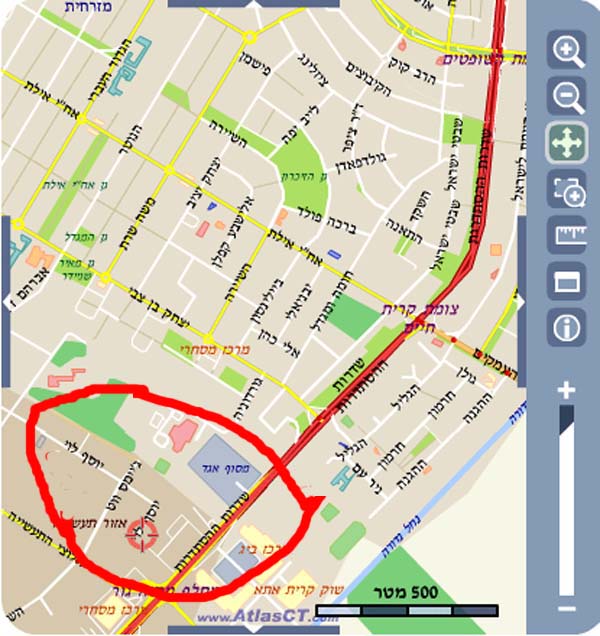The height and width of the screenshot is (636, 600).
Task: Pan the map west with left arrow
Action: (x=6, y=299)
